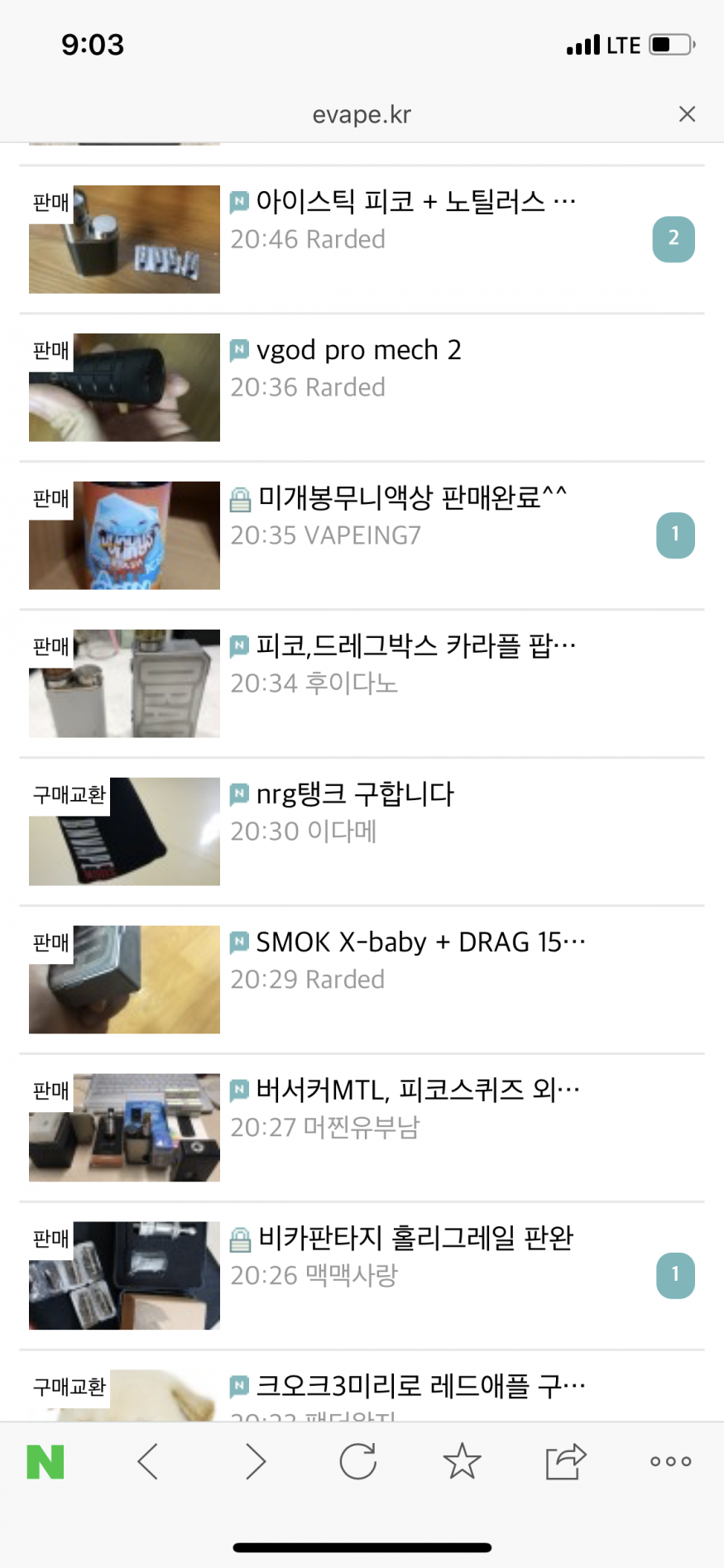Open the 크오크3미리로 레드애플 post

(420, 1386)
